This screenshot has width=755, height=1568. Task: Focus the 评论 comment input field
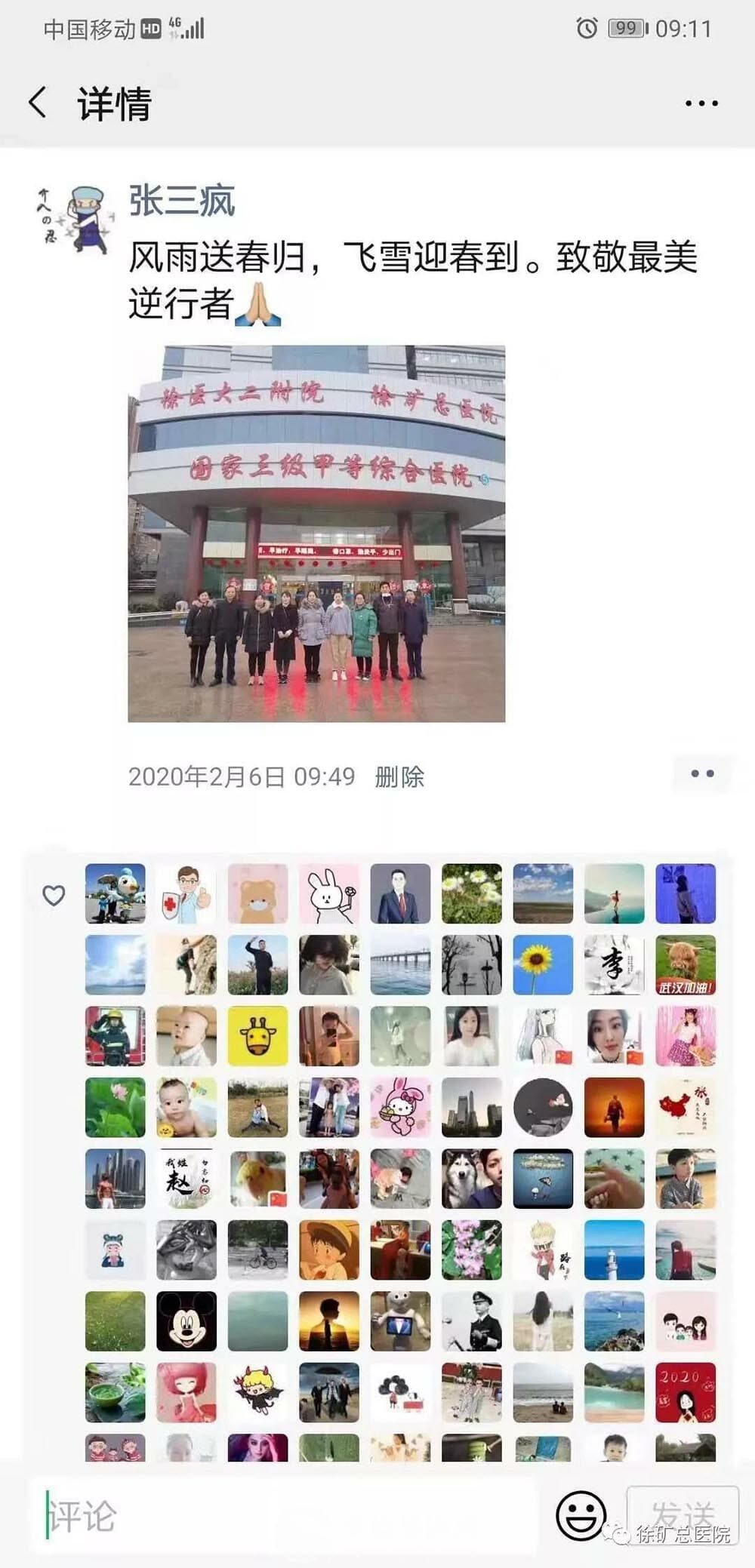click(287, 1514)
